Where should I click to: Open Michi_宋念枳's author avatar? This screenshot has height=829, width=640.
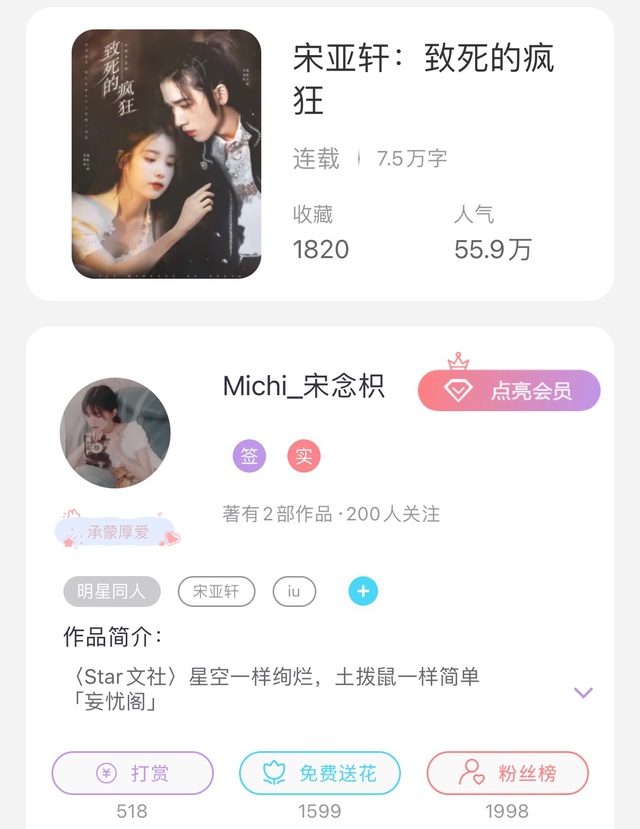[x=115, y=433]
